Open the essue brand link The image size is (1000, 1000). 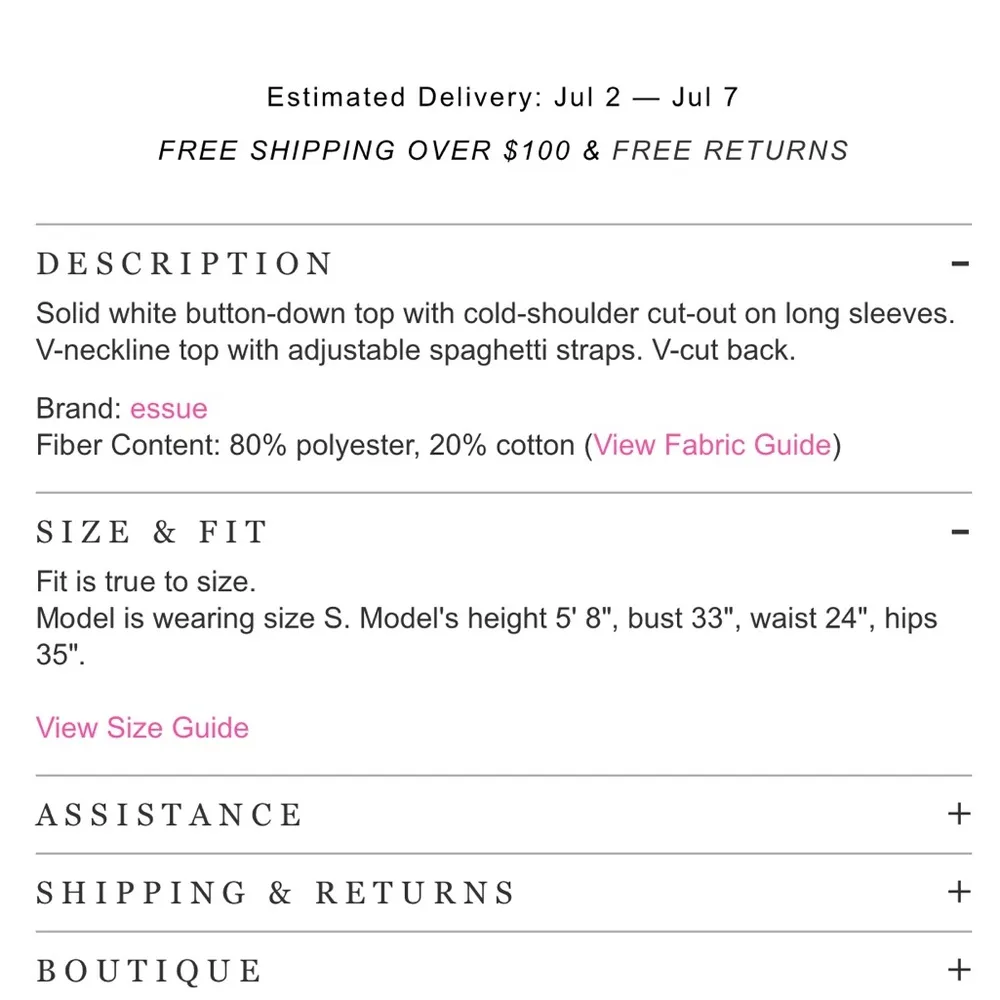pos(168,409)
